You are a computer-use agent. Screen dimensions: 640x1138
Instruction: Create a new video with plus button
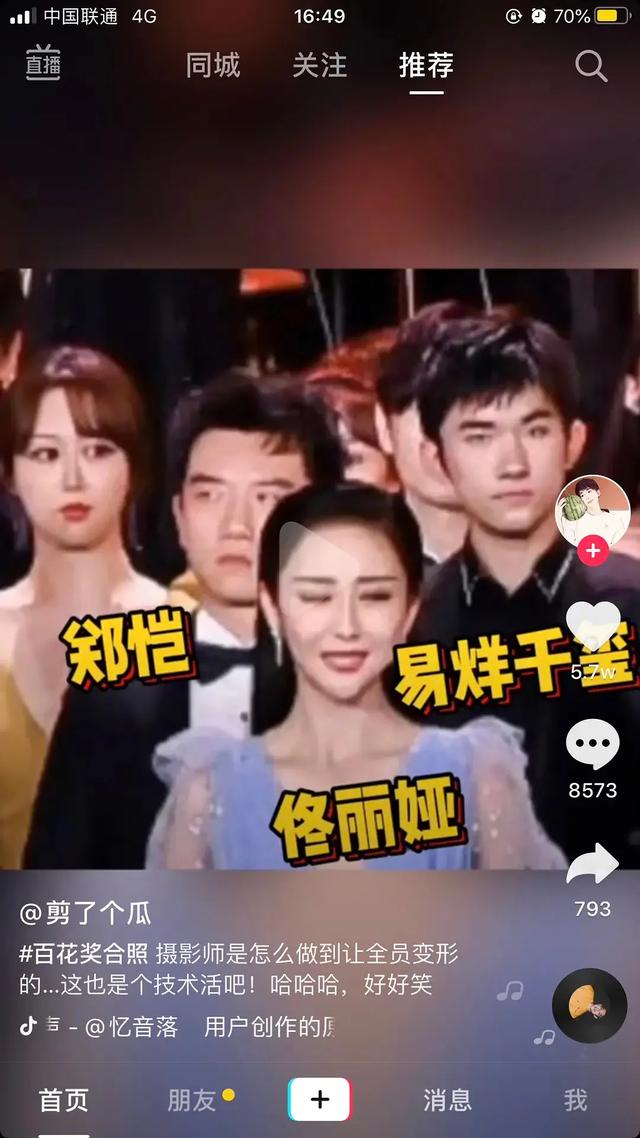pyautogui.click(x=320, y=1100)
